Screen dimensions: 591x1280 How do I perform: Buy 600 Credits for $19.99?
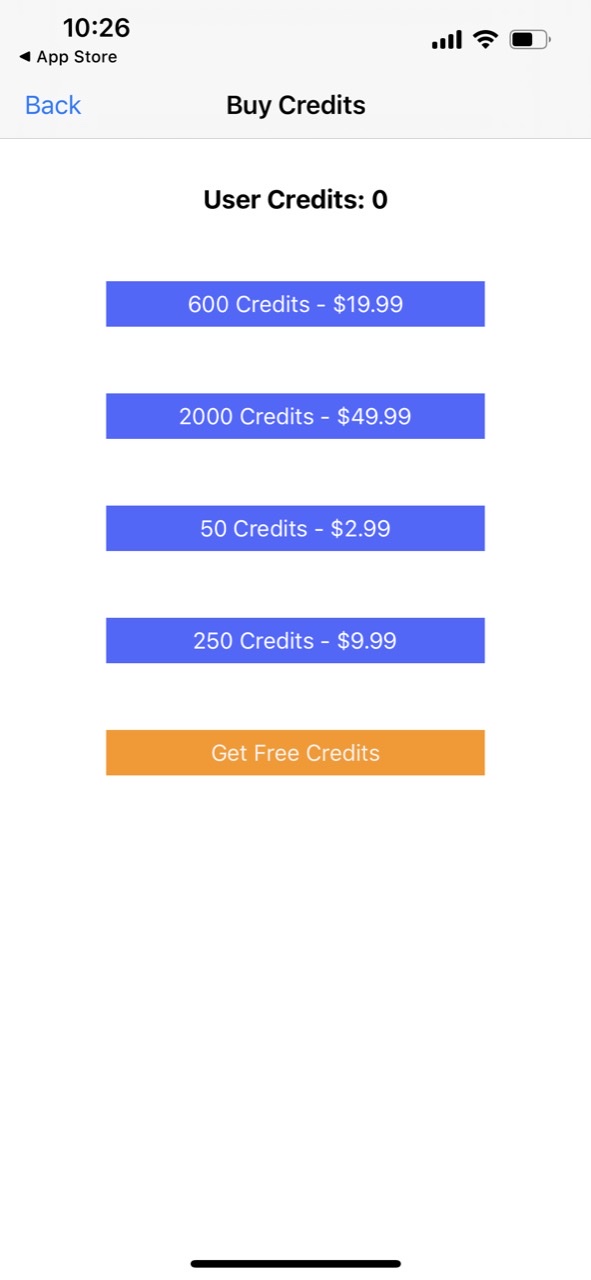coord(295,304)
